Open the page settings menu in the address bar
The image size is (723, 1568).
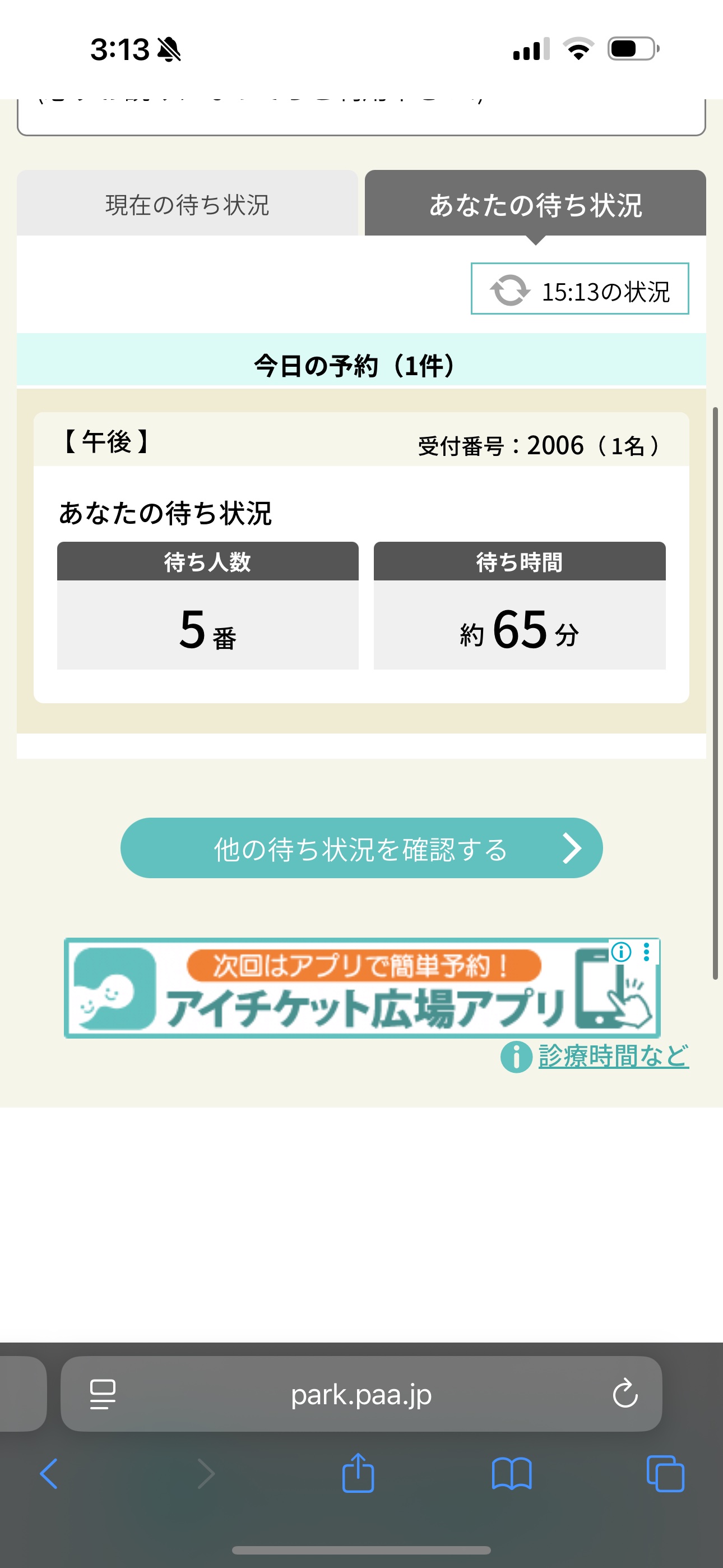click(x=102, y=1394)
